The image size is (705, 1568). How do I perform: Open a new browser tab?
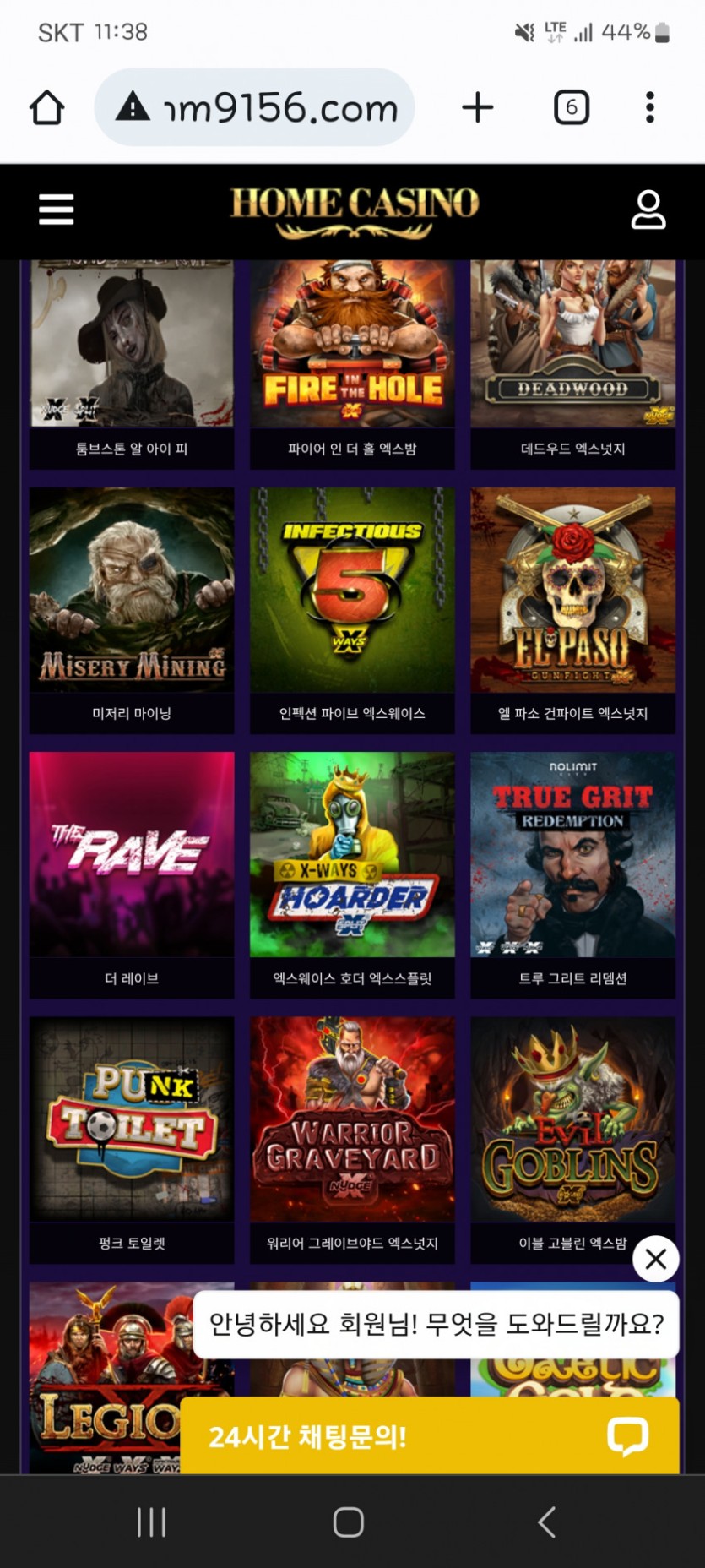pyautogui.click(x=478, y=107)
